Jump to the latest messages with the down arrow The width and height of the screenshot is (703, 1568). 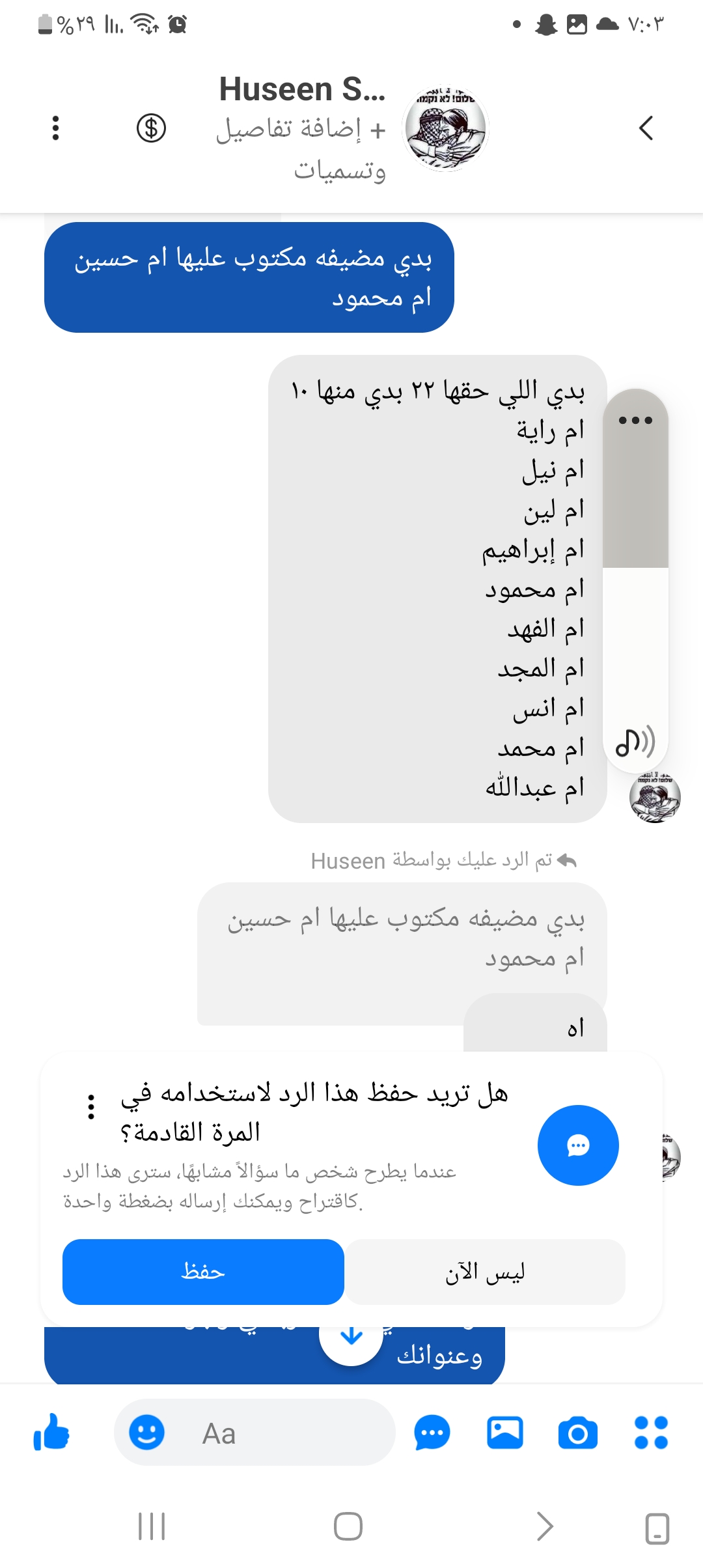(351, 1336)
